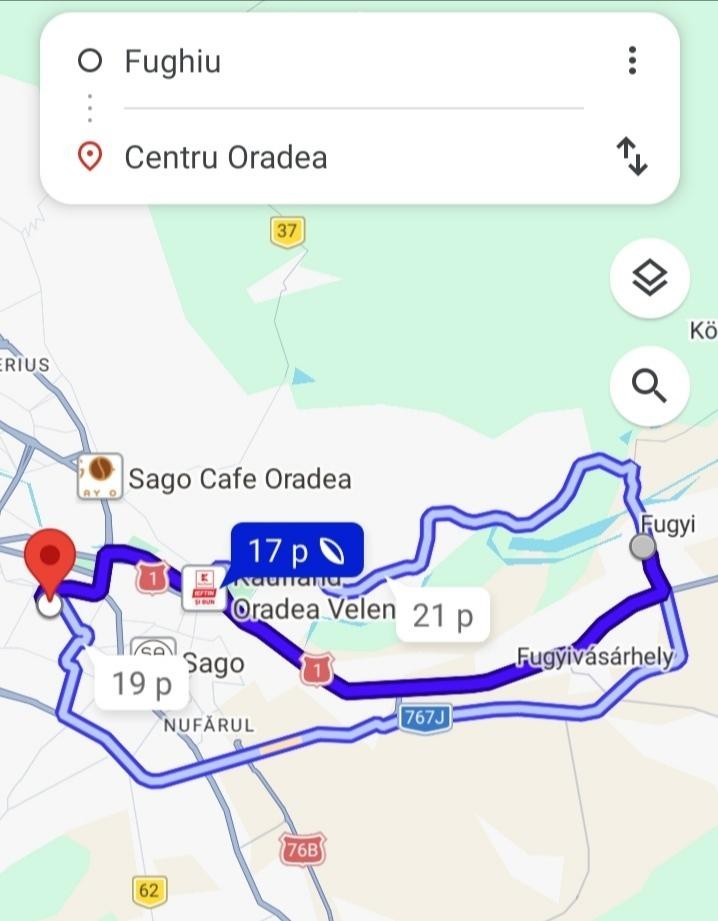Image resolution: width=718 pixels, height=921 pixels.
Task: Select the 21 p alternative route
Action: click(443, 615)
